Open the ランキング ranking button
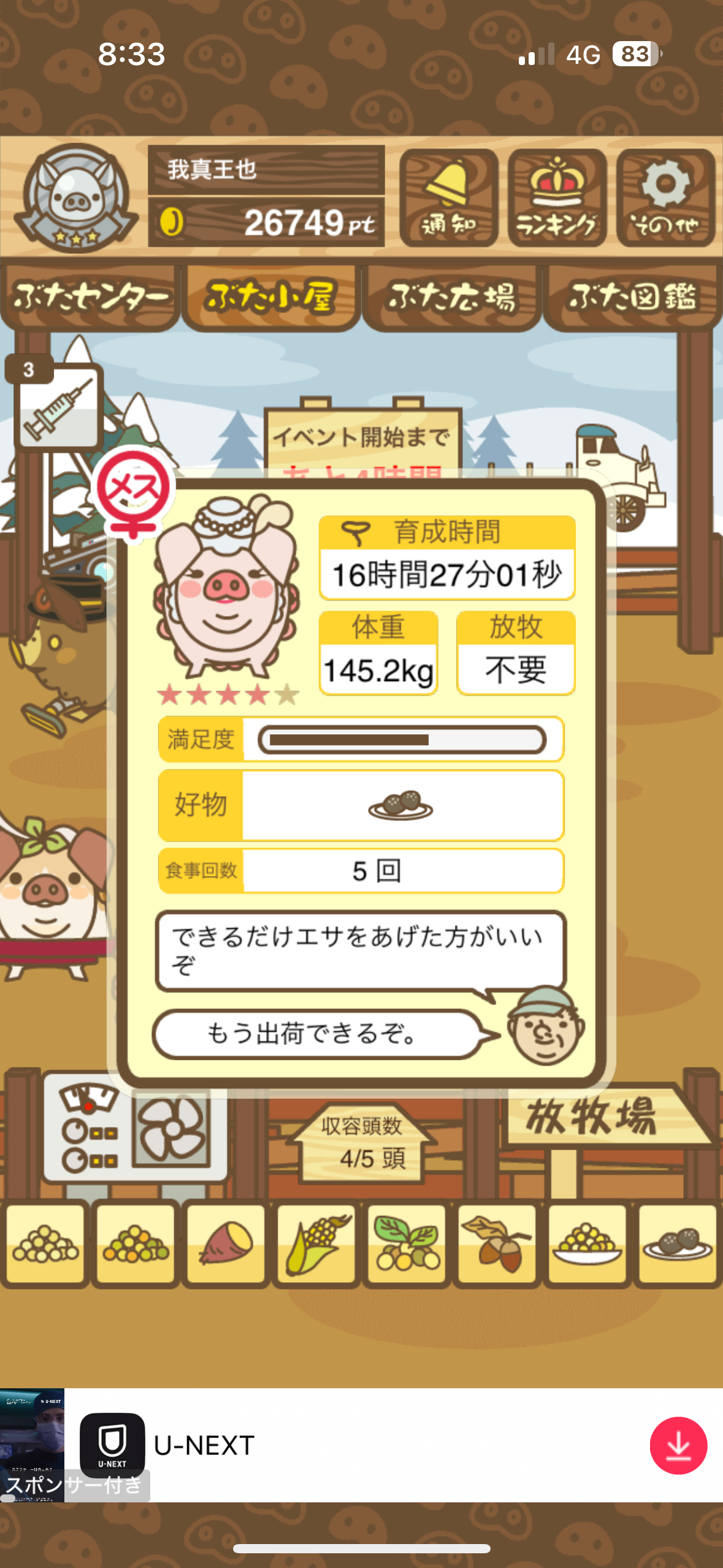 tap(557, 198)
